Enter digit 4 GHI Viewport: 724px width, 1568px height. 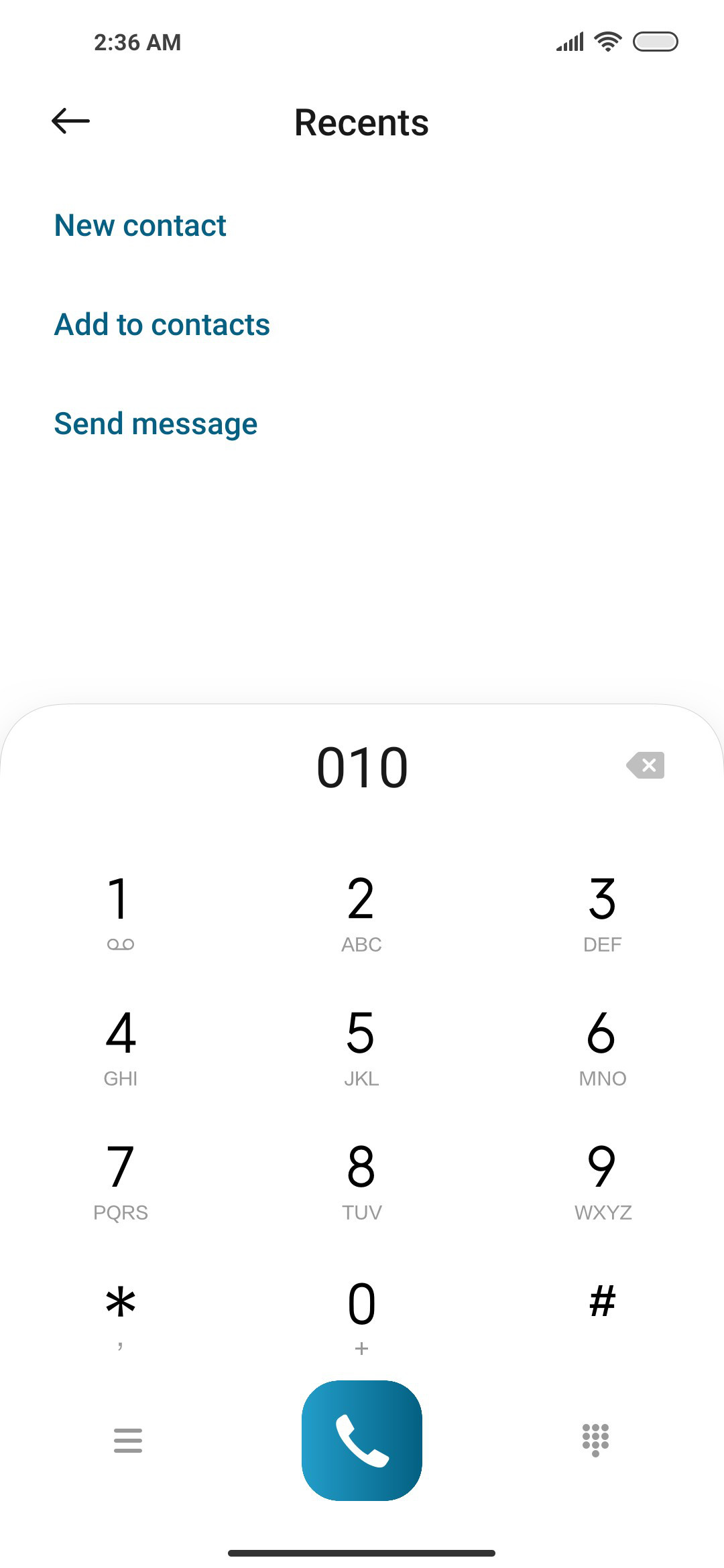[121, 1047]
